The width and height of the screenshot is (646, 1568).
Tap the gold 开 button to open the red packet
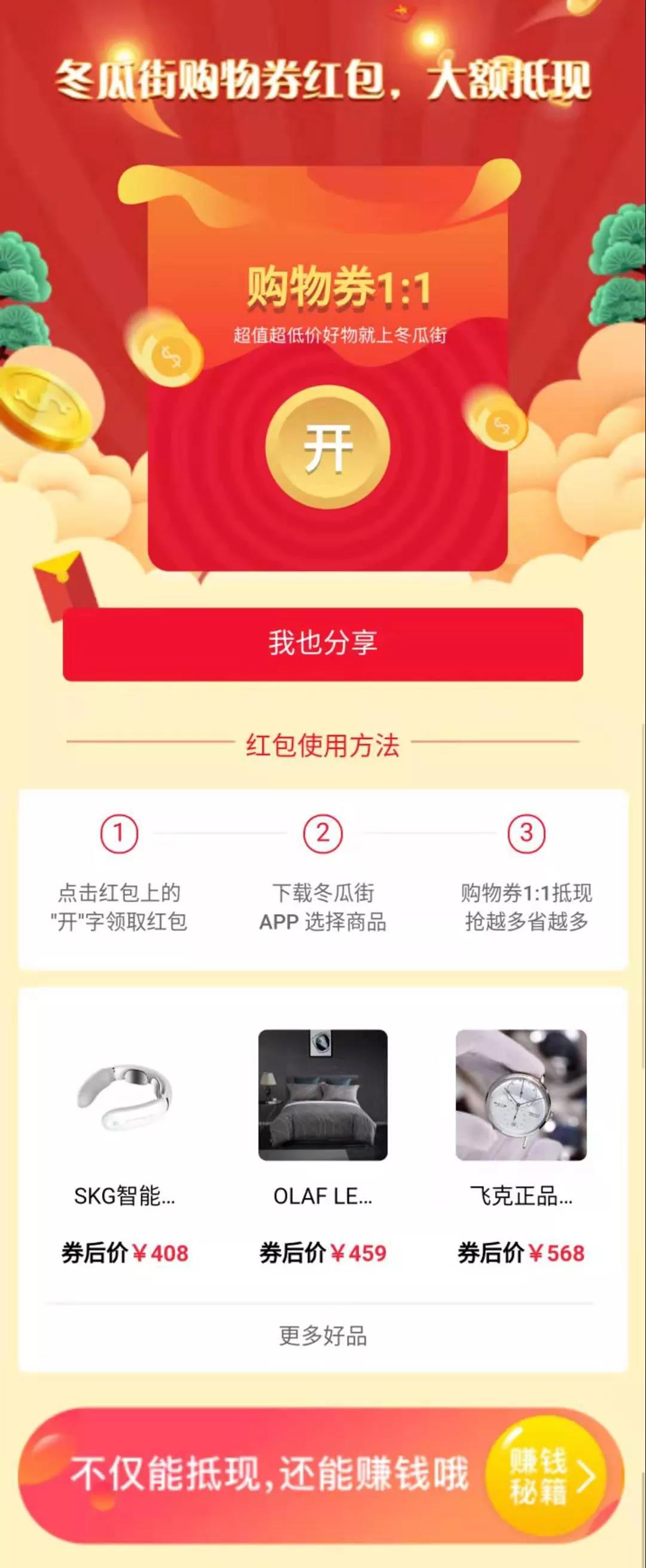(327, 448)
